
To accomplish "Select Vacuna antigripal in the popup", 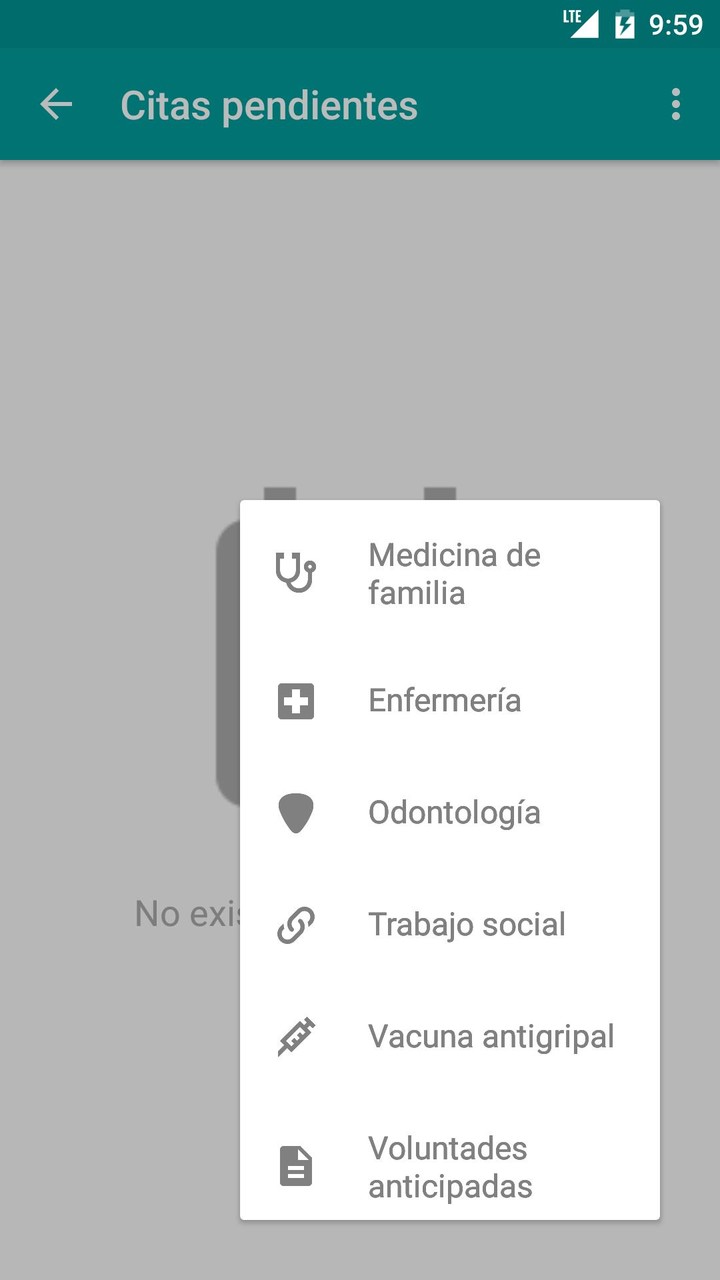I will click(x=491, y=1036).
